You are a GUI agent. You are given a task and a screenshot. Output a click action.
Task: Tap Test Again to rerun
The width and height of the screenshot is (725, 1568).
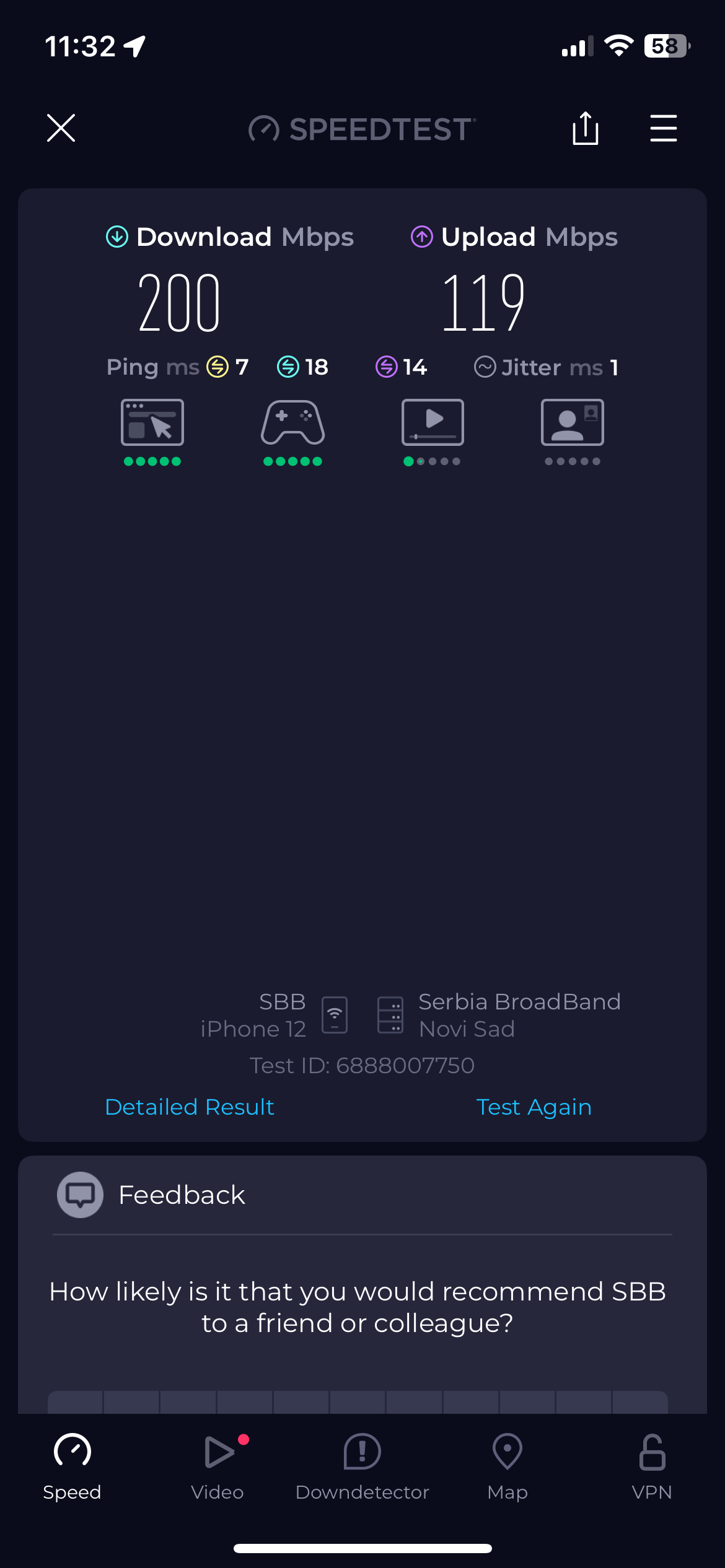point(534,1107)
